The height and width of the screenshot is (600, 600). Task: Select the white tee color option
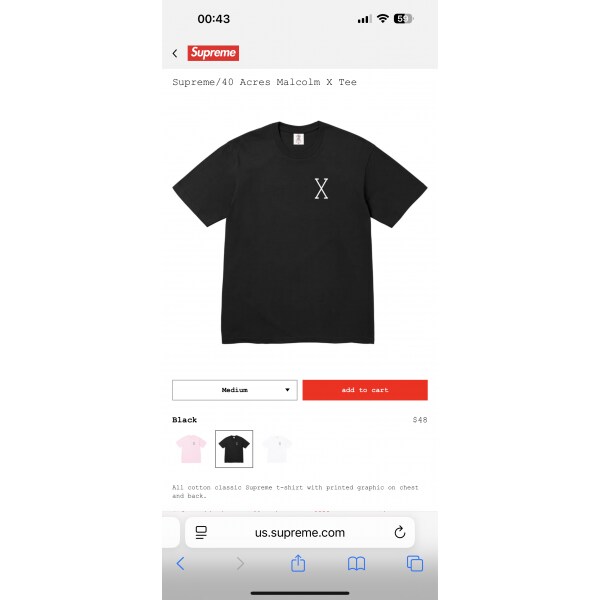[x=277, y=449]
